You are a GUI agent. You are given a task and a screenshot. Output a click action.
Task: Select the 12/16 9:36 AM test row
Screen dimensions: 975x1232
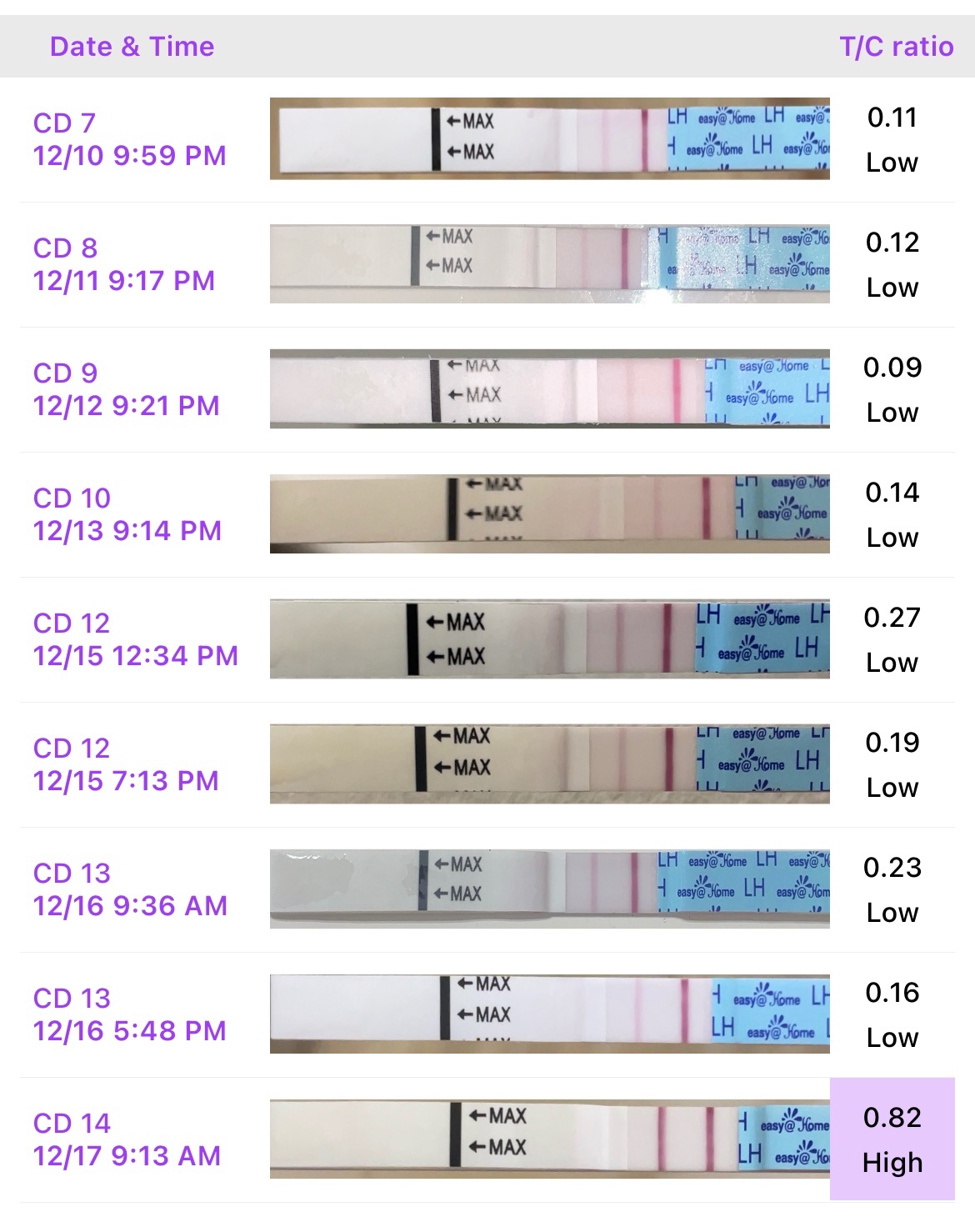click(x=130, y=889)
